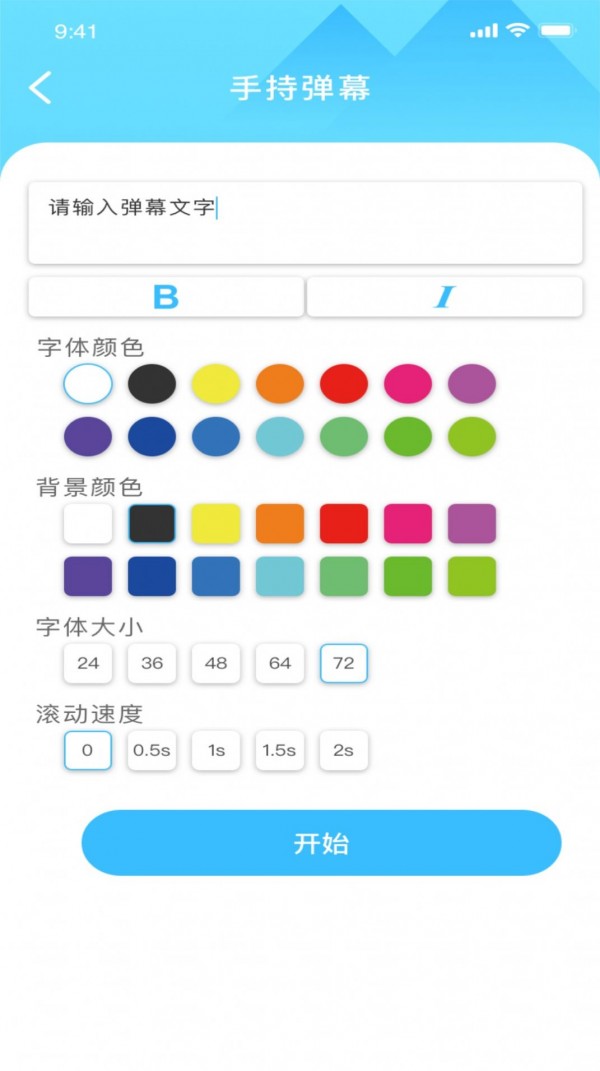Viewport: 600px width, 1071px height.
Task: Select font size 72
Action: click(x=344, y=663)
